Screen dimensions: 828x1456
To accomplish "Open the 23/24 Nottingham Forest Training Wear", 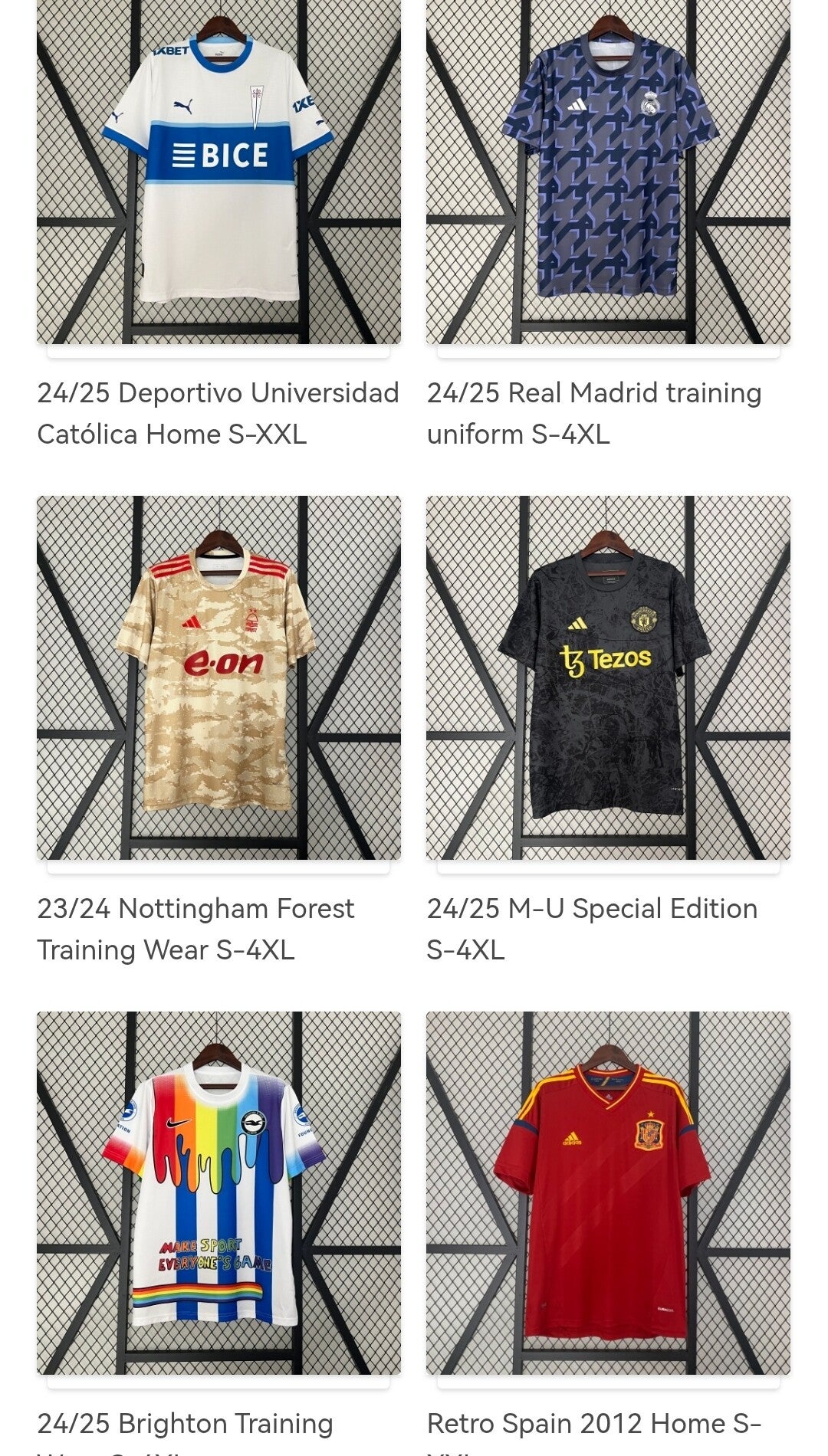I will 219,678.
